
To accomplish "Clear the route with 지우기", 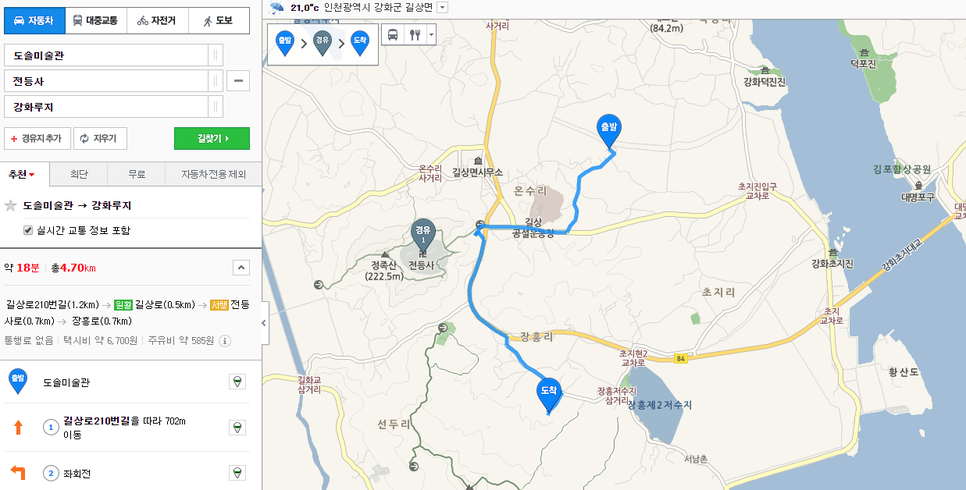I will [98, 138].
